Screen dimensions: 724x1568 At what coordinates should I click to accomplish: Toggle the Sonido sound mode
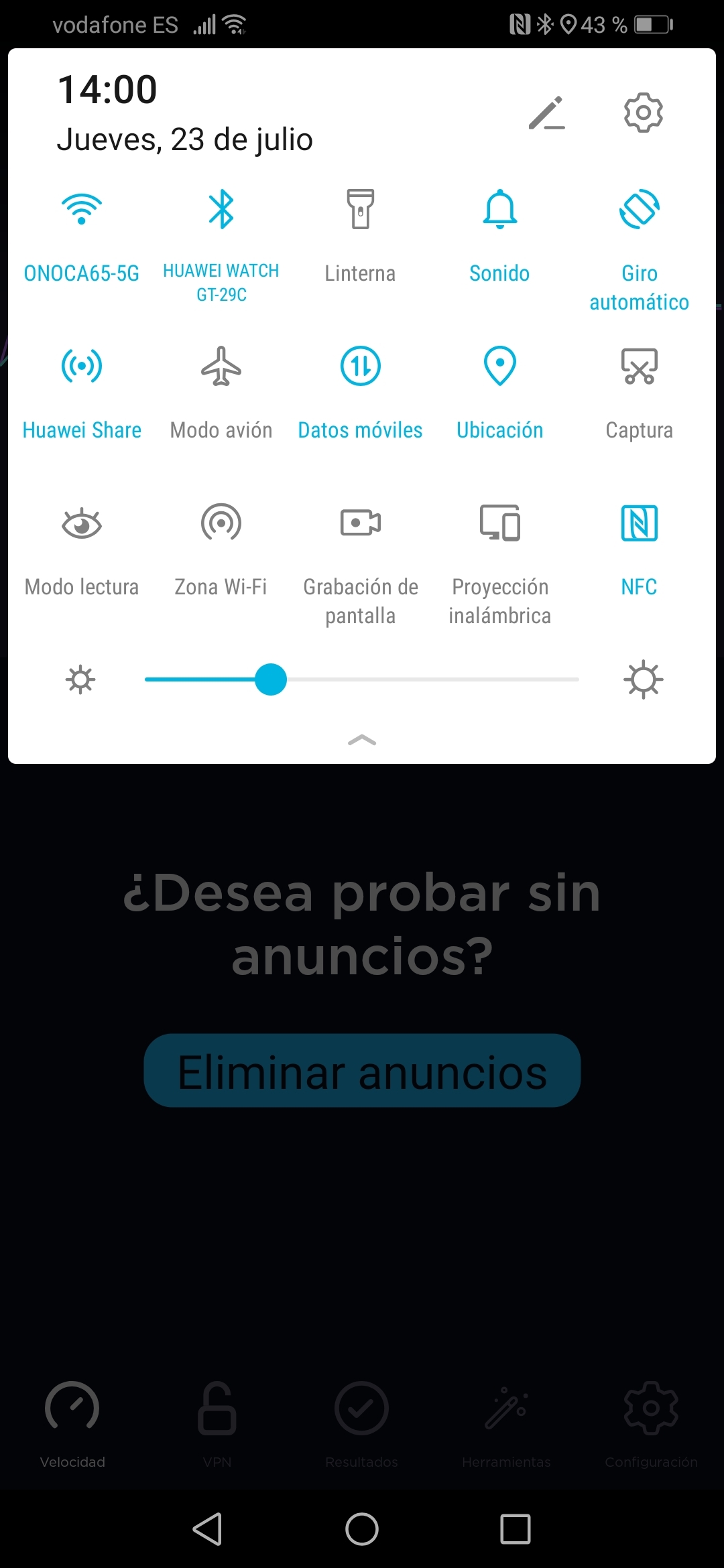(500, 209)
